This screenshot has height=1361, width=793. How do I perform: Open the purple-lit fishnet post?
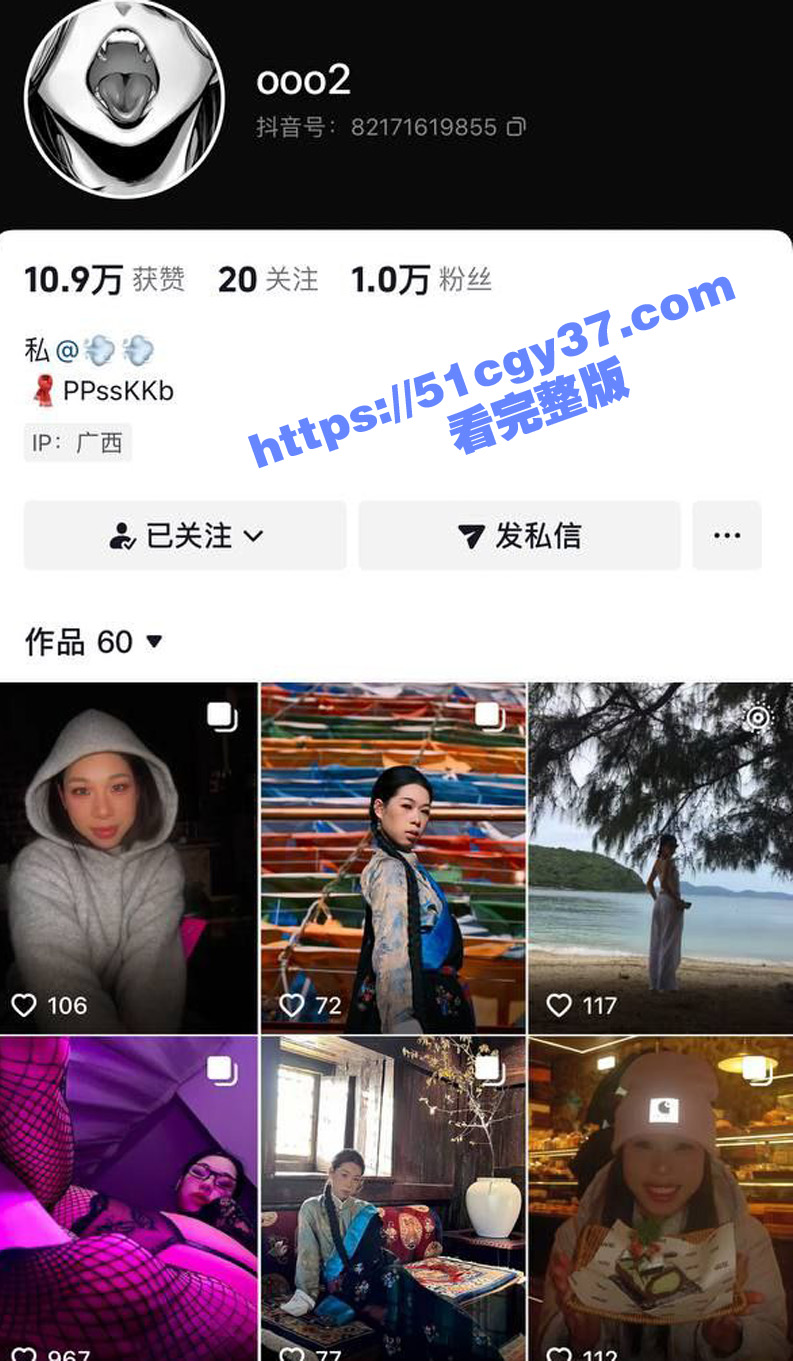(128, 1198)
